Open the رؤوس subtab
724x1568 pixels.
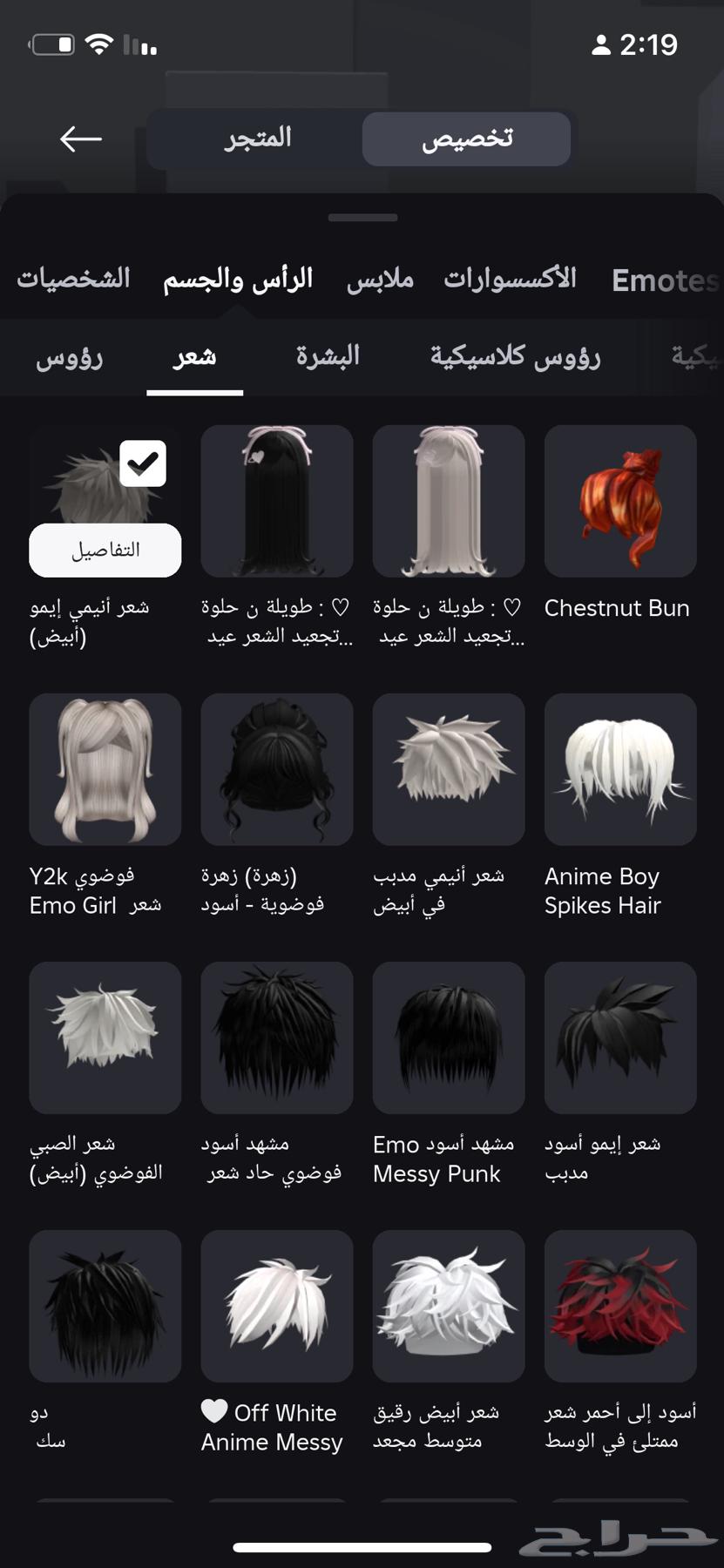(70, 357)
